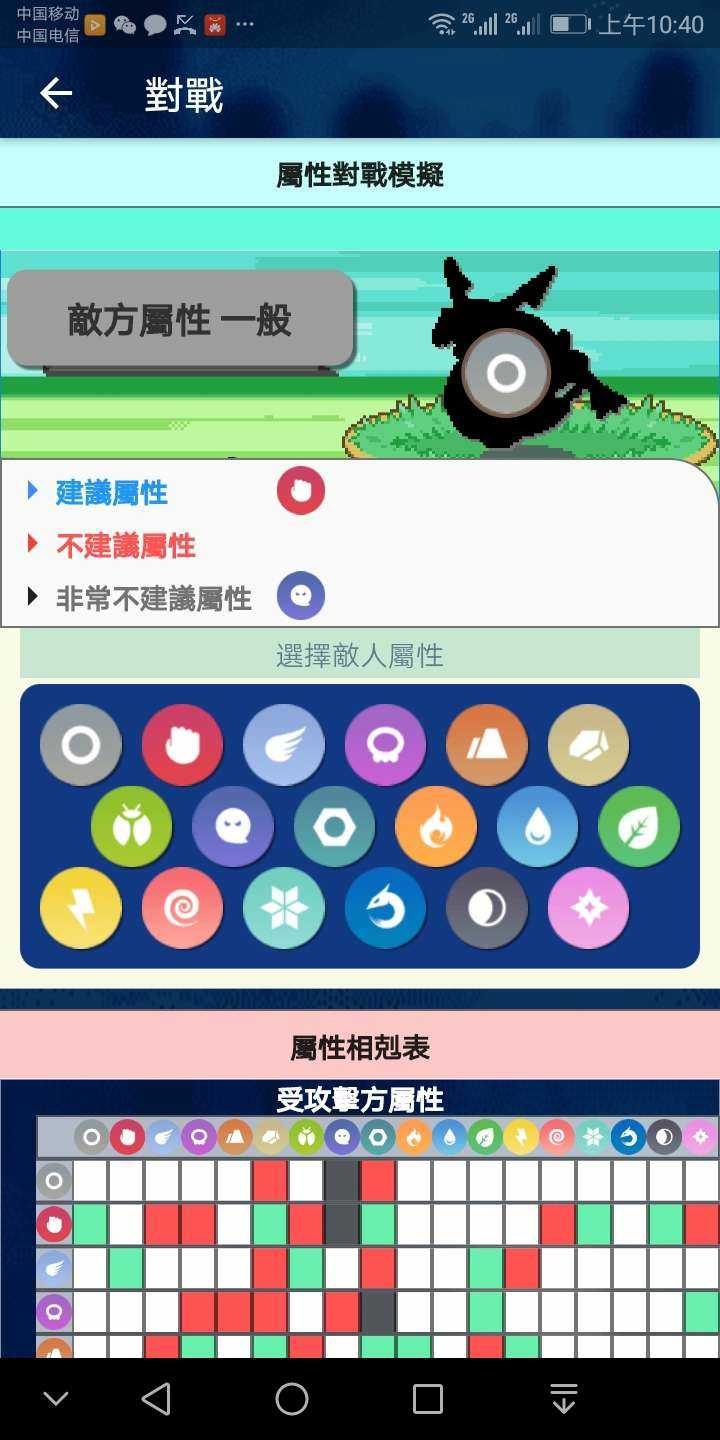Select the Poison skull type icon
The image size is (720, 1440).
tap(385, 745)
